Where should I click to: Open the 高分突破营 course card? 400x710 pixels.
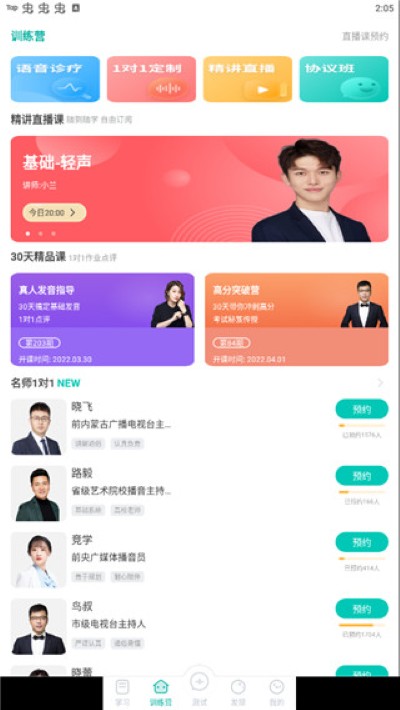point(297,319)
